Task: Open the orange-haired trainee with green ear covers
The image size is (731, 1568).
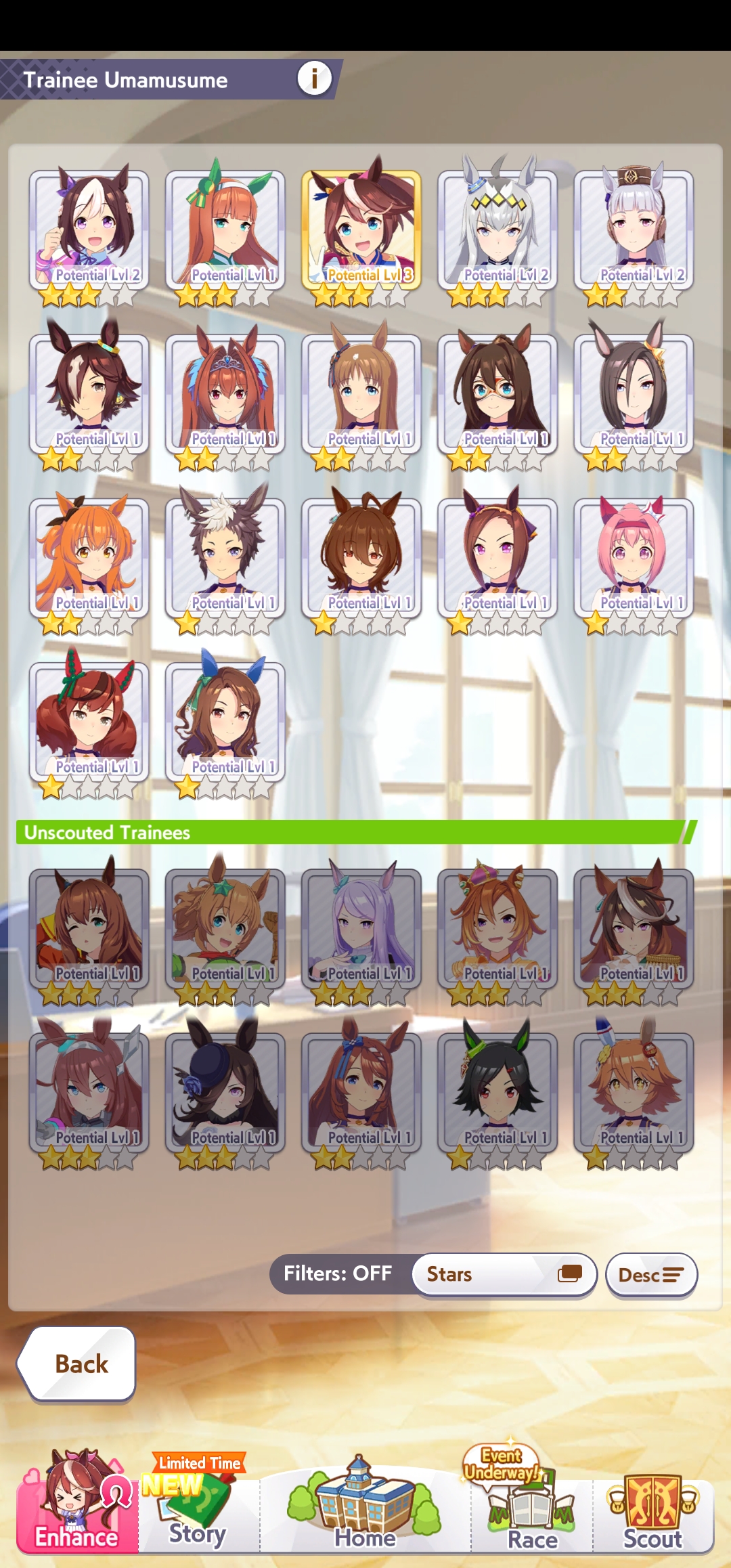Action: (225, 231)
